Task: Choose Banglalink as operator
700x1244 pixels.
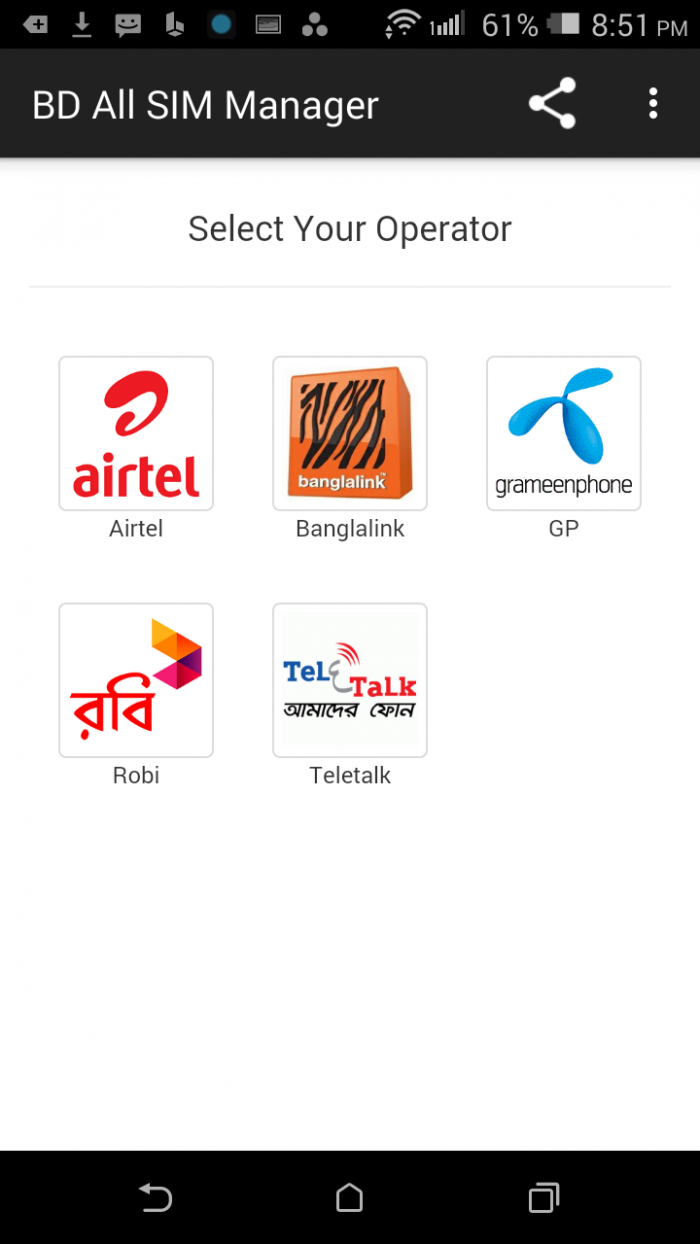Action: pos(350,434)
